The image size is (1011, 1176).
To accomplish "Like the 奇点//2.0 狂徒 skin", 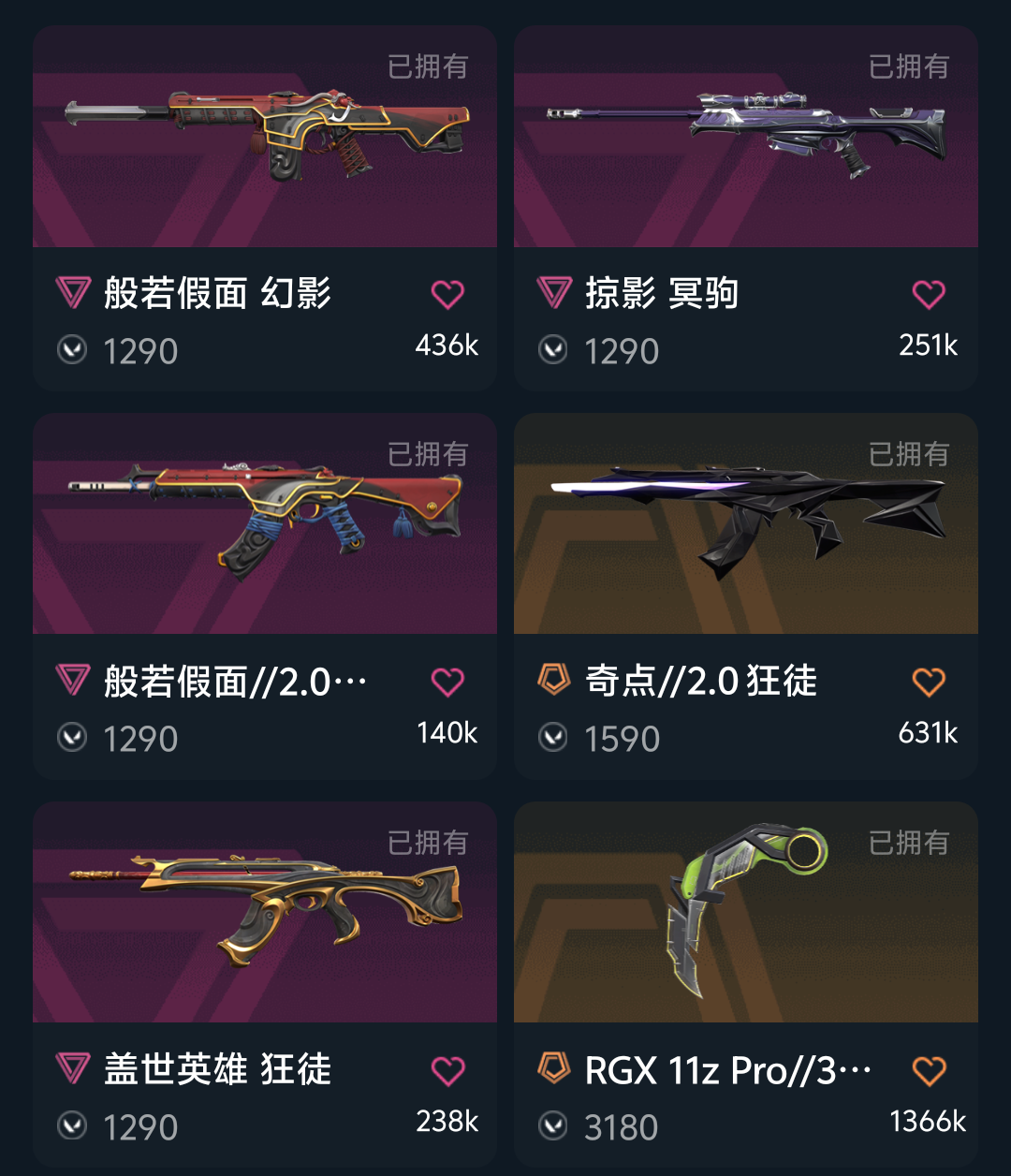I will pos(929,683).
